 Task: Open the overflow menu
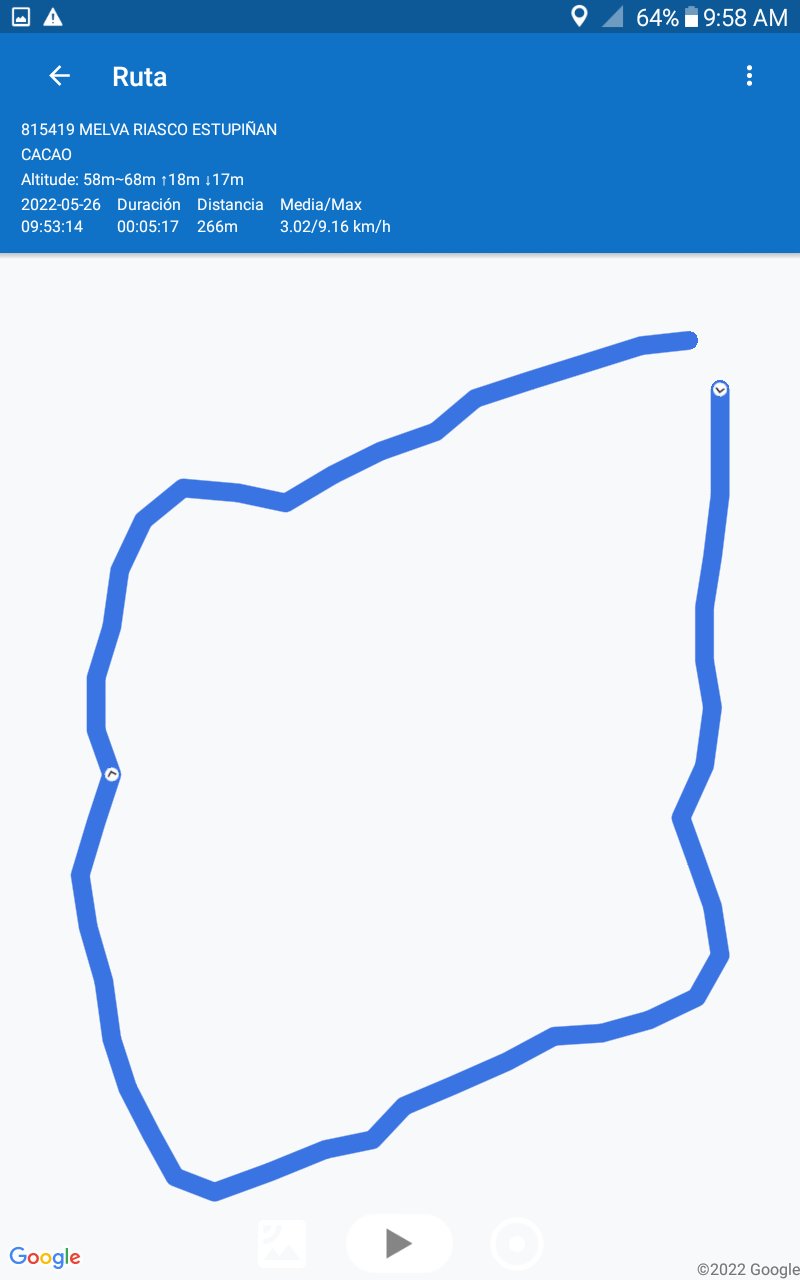[x=749, y=76]
